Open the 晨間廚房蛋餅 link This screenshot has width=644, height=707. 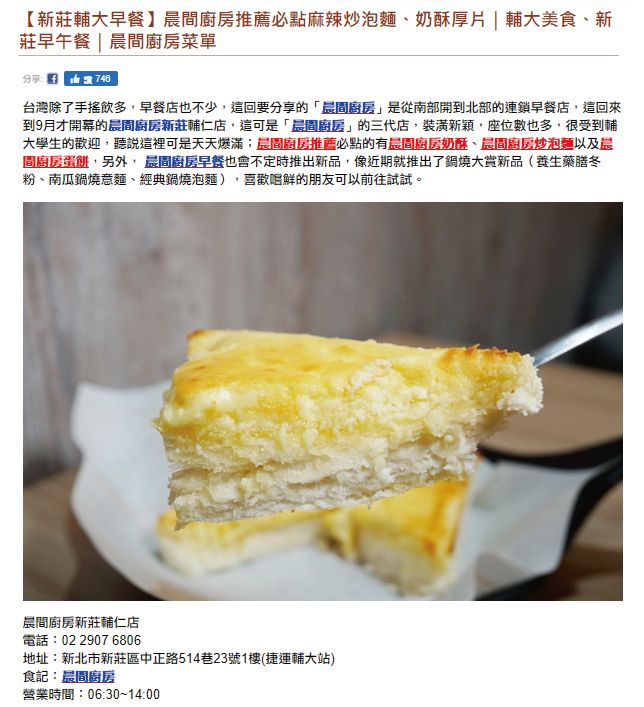point(55,161)
